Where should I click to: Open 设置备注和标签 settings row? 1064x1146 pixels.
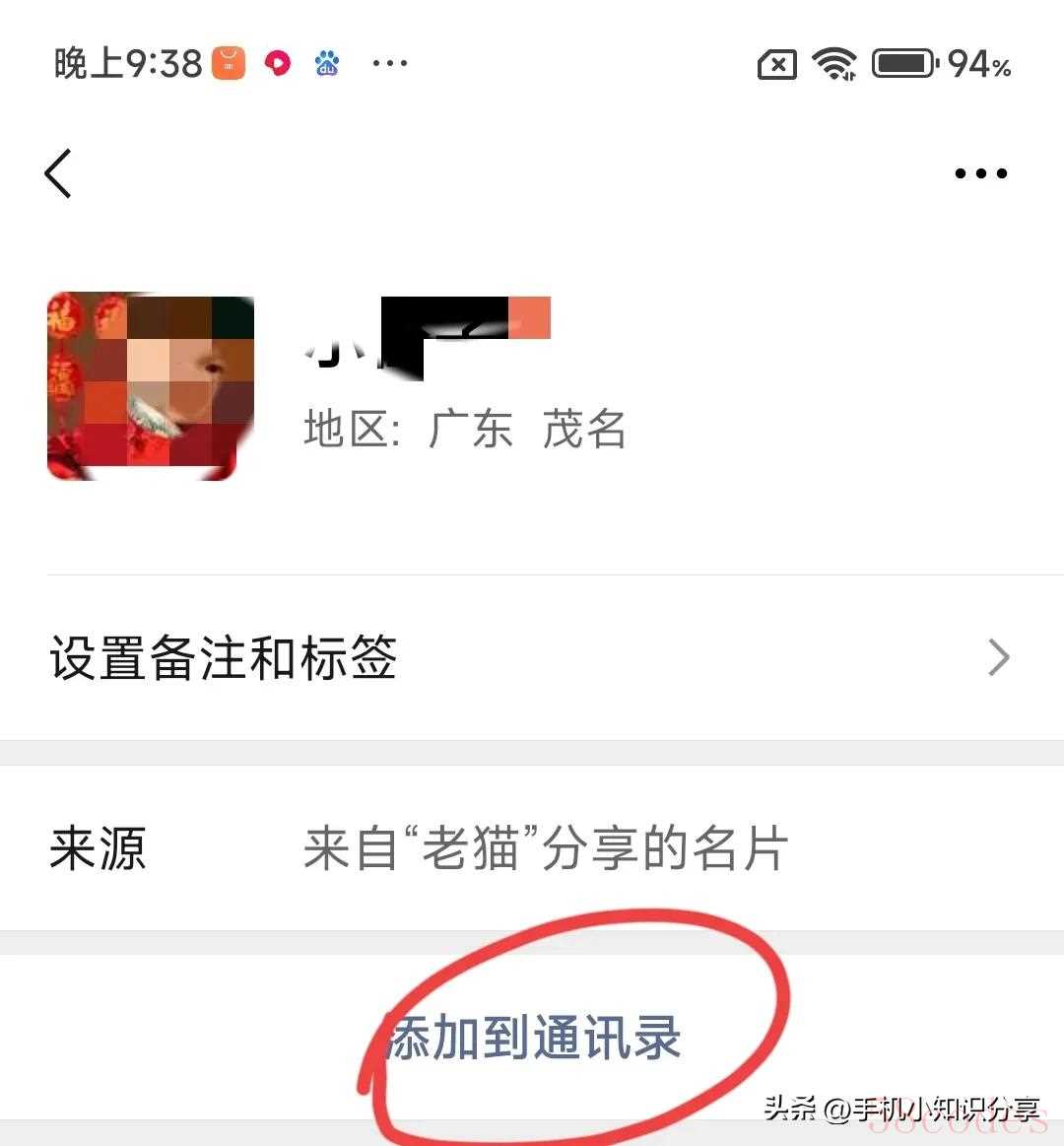532,657
